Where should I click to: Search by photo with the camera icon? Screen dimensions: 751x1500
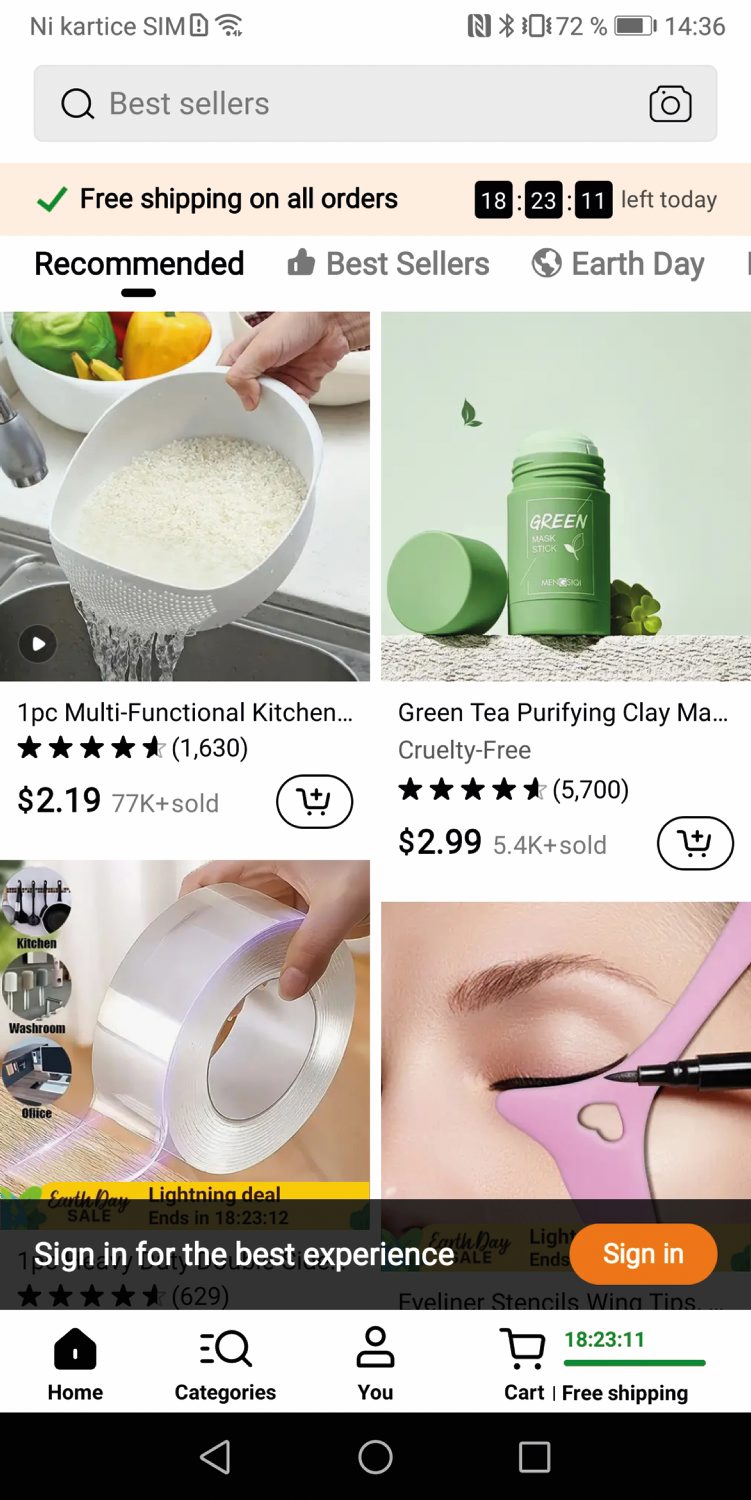point(670,104)
